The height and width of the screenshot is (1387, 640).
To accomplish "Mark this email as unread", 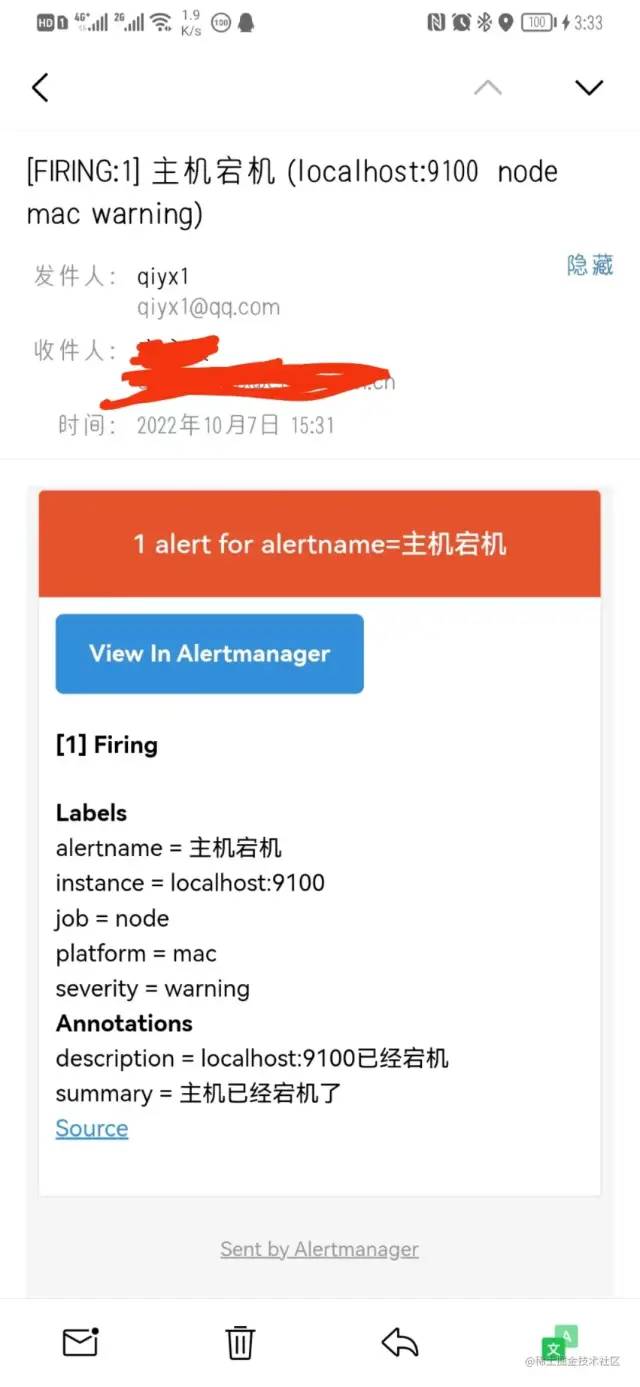I will (81, 1341).
